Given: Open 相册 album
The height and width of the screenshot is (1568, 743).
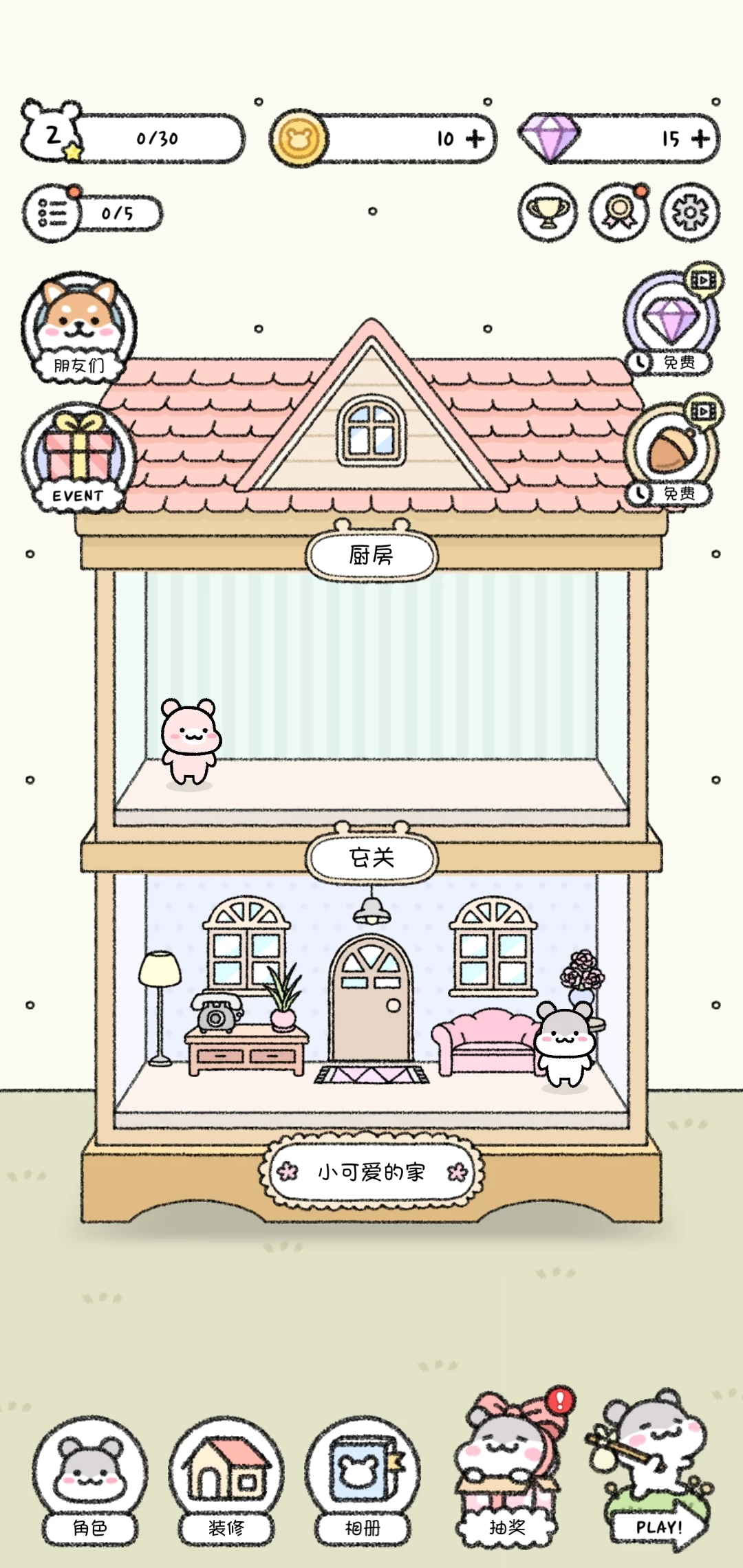Looking at the screenshot, I should (x=363, y=1480).
